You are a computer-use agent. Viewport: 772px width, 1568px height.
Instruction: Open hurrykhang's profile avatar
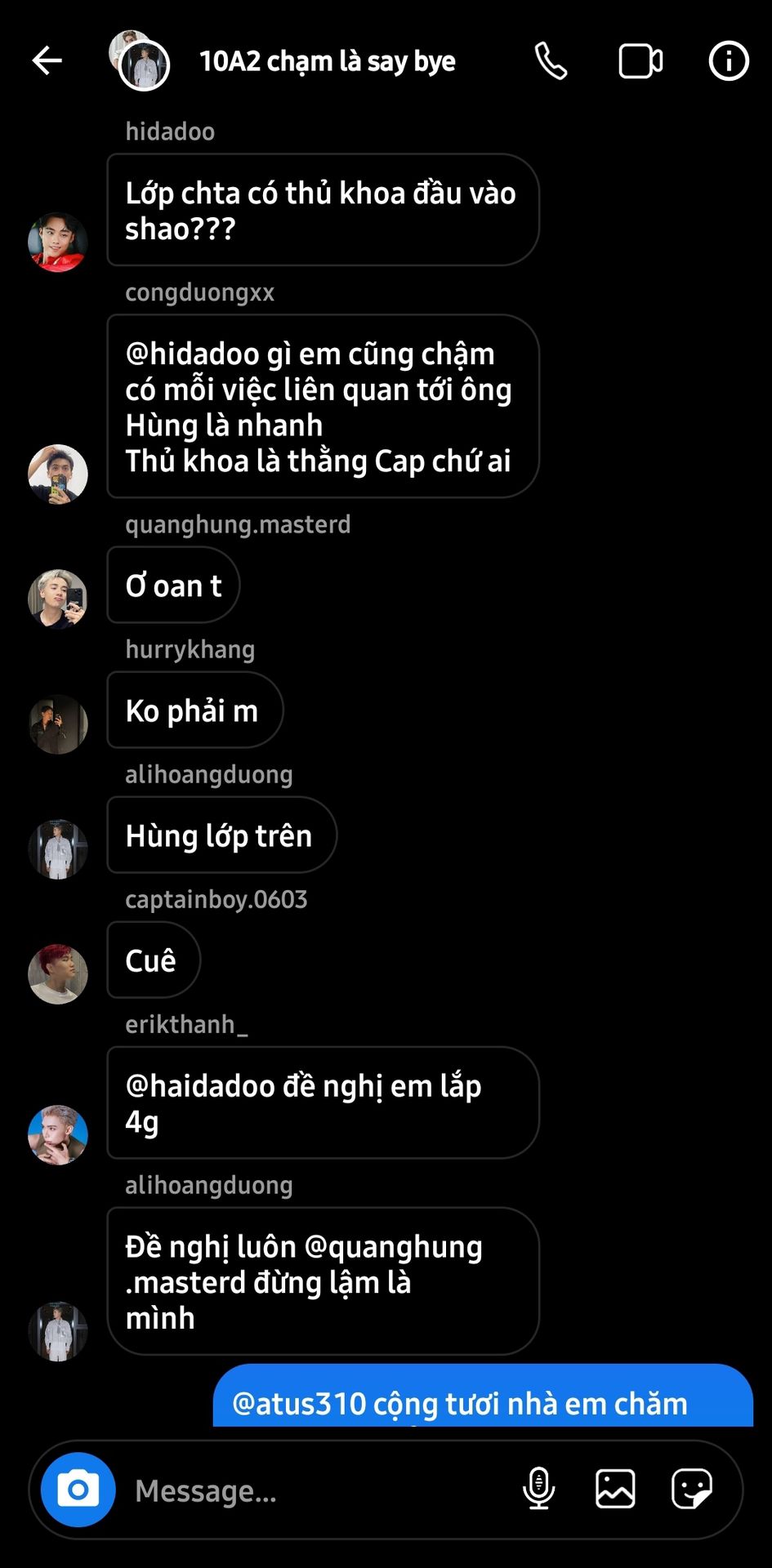58,724
